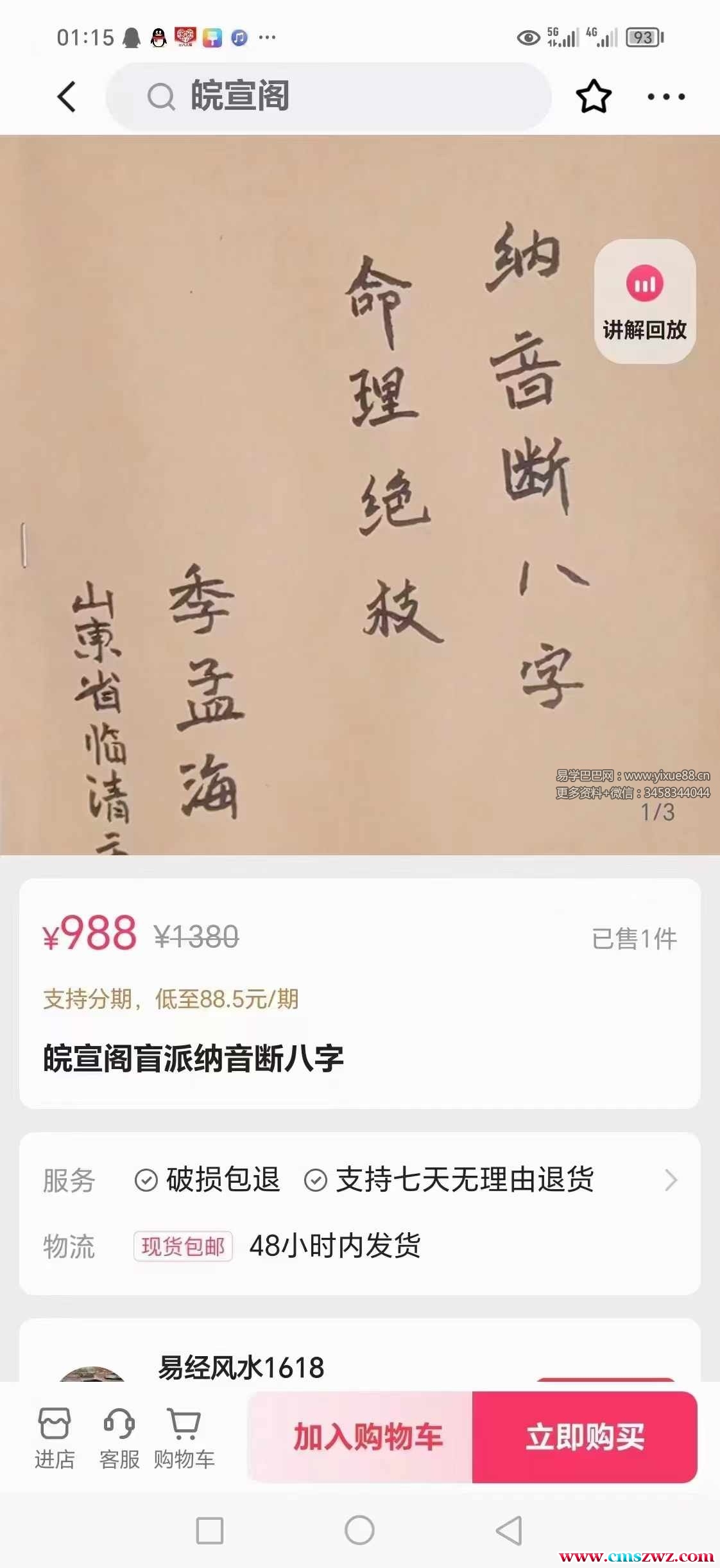
Task: Expand the 服务 service guarantees row
Action: tap(671, 1180)
